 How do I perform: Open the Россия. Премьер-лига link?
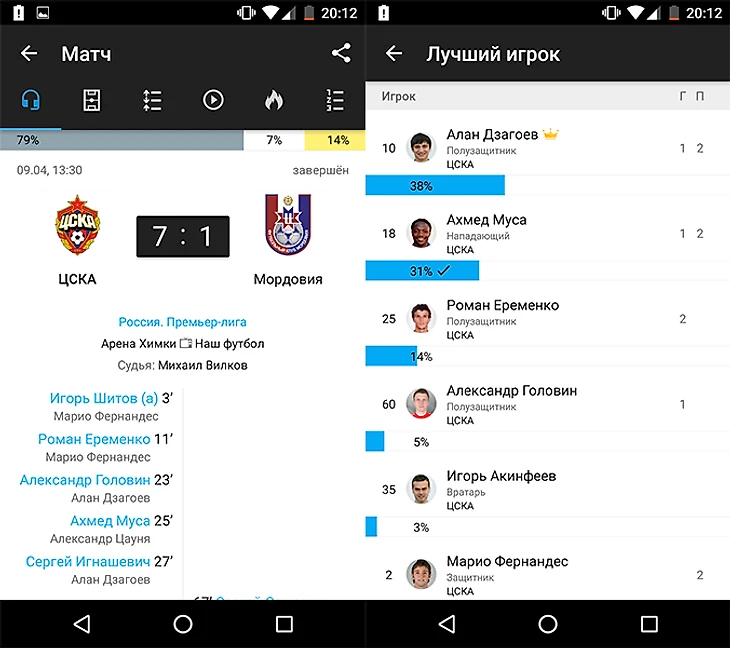(x=182, y=322)
